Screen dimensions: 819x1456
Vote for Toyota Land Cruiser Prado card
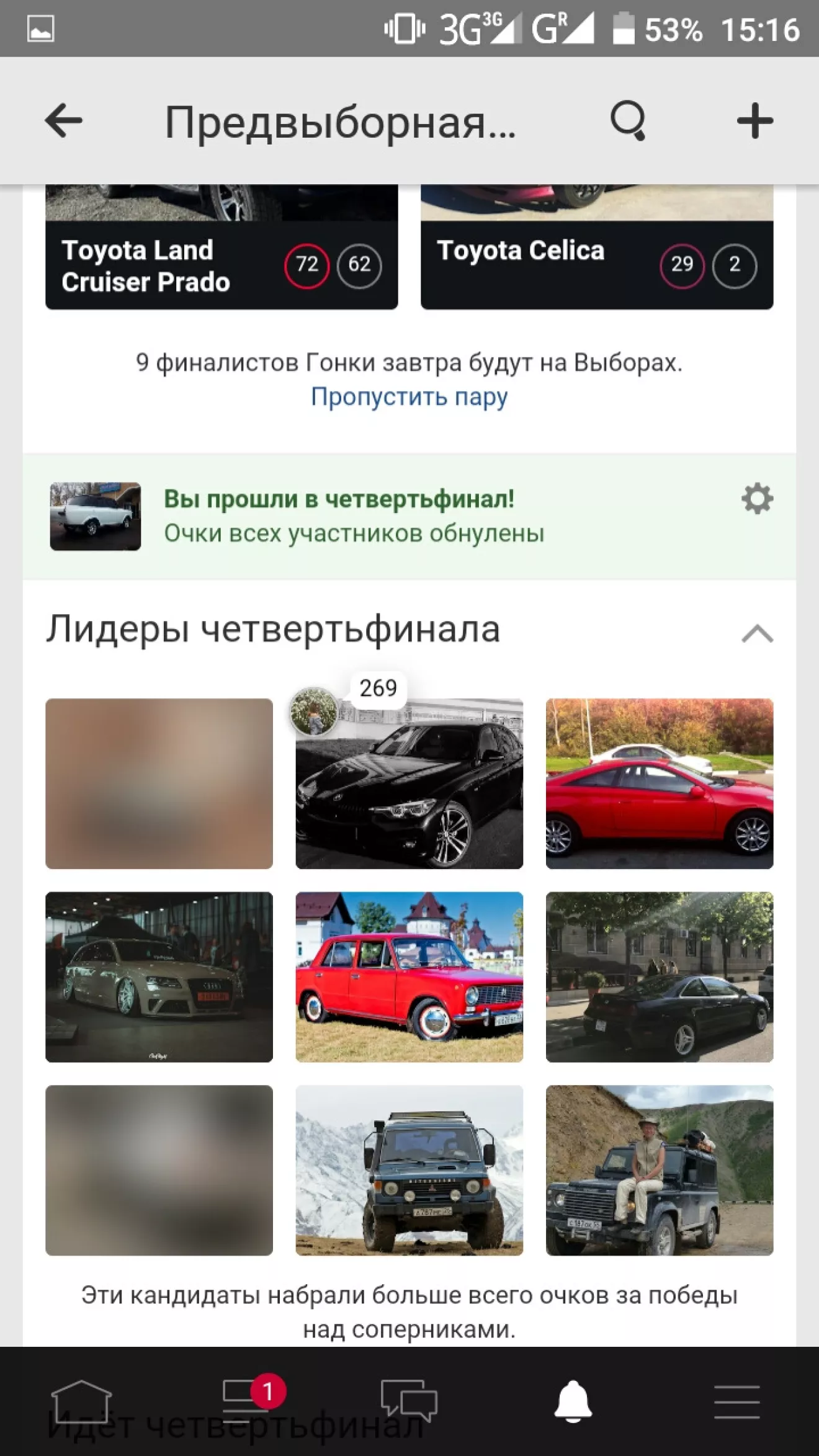(x=221, y=261)
